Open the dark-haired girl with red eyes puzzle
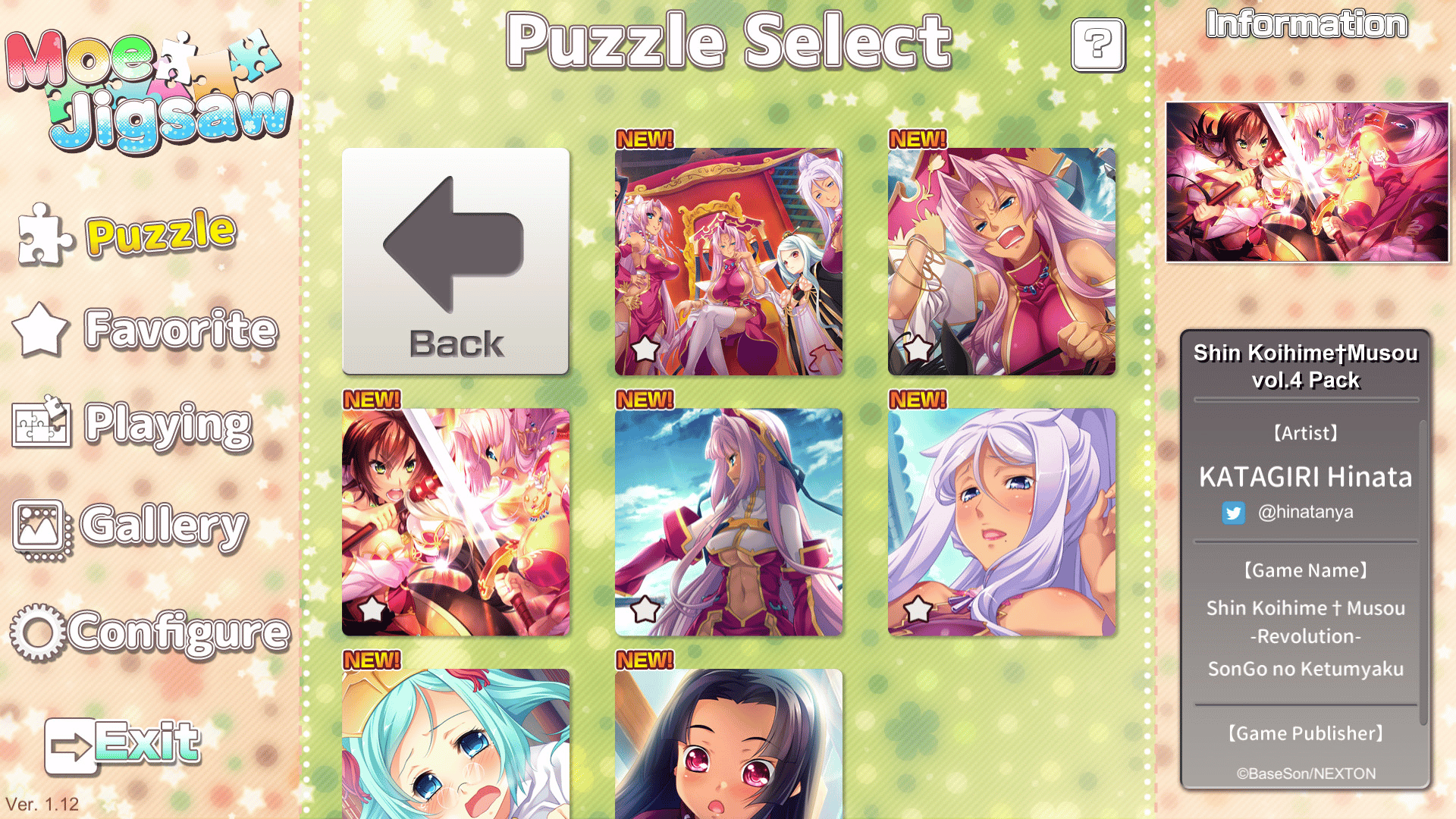 728,743
